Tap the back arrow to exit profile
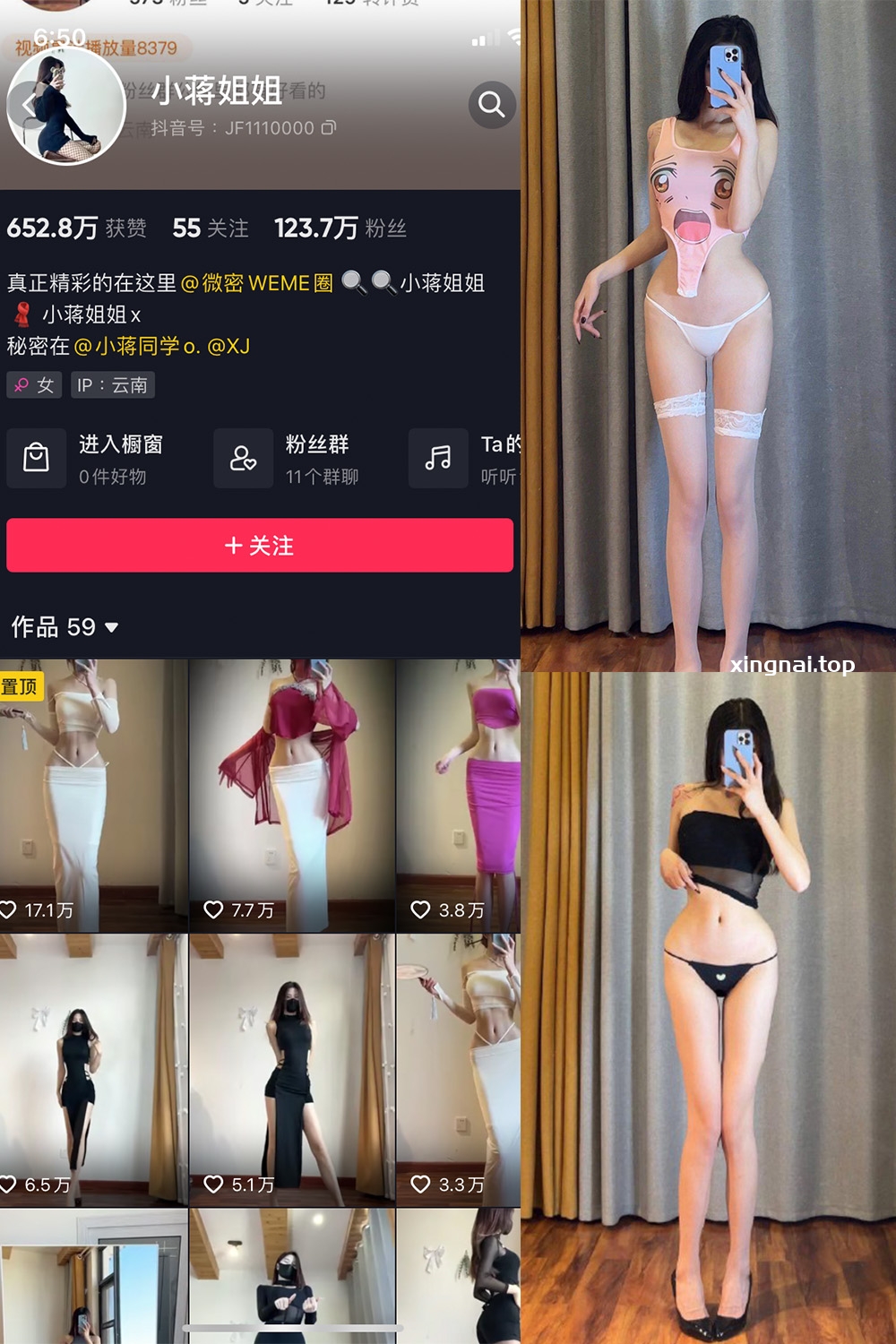 point(27,103)
